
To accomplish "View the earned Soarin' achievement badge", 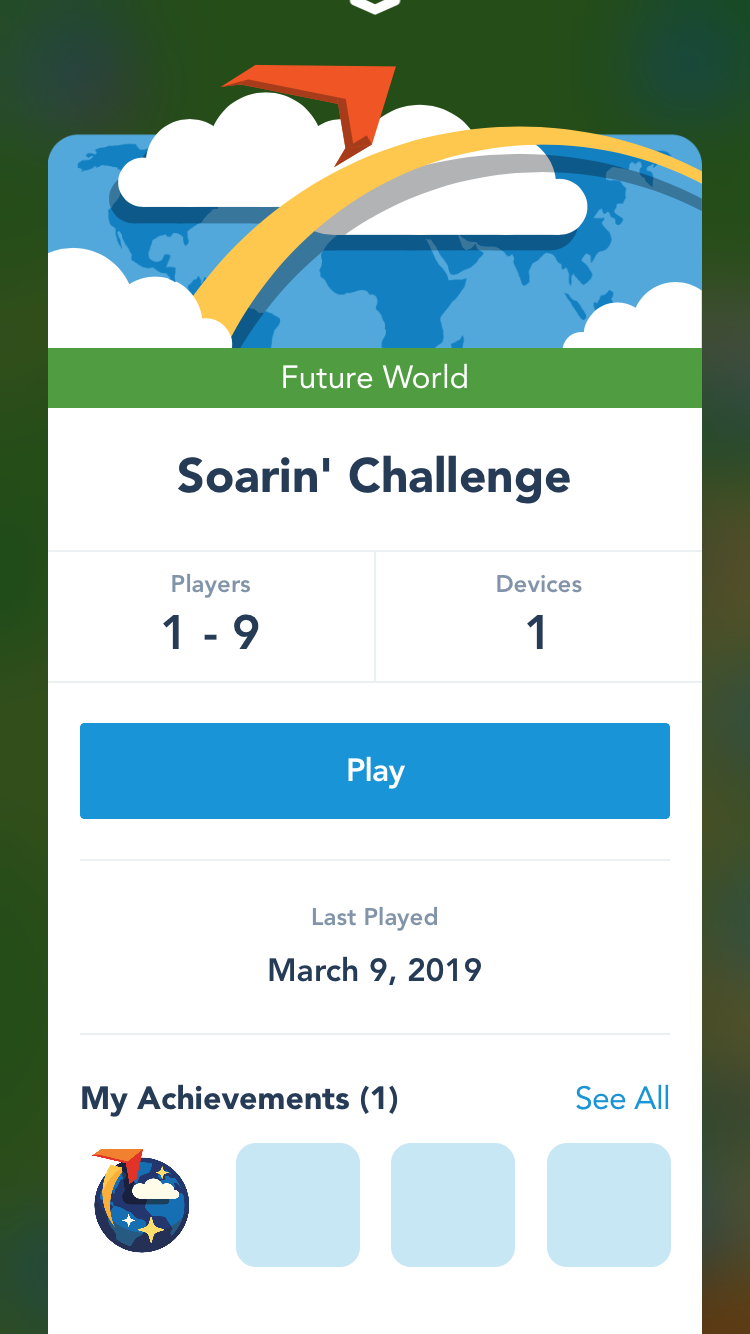I will (141, 1202).
